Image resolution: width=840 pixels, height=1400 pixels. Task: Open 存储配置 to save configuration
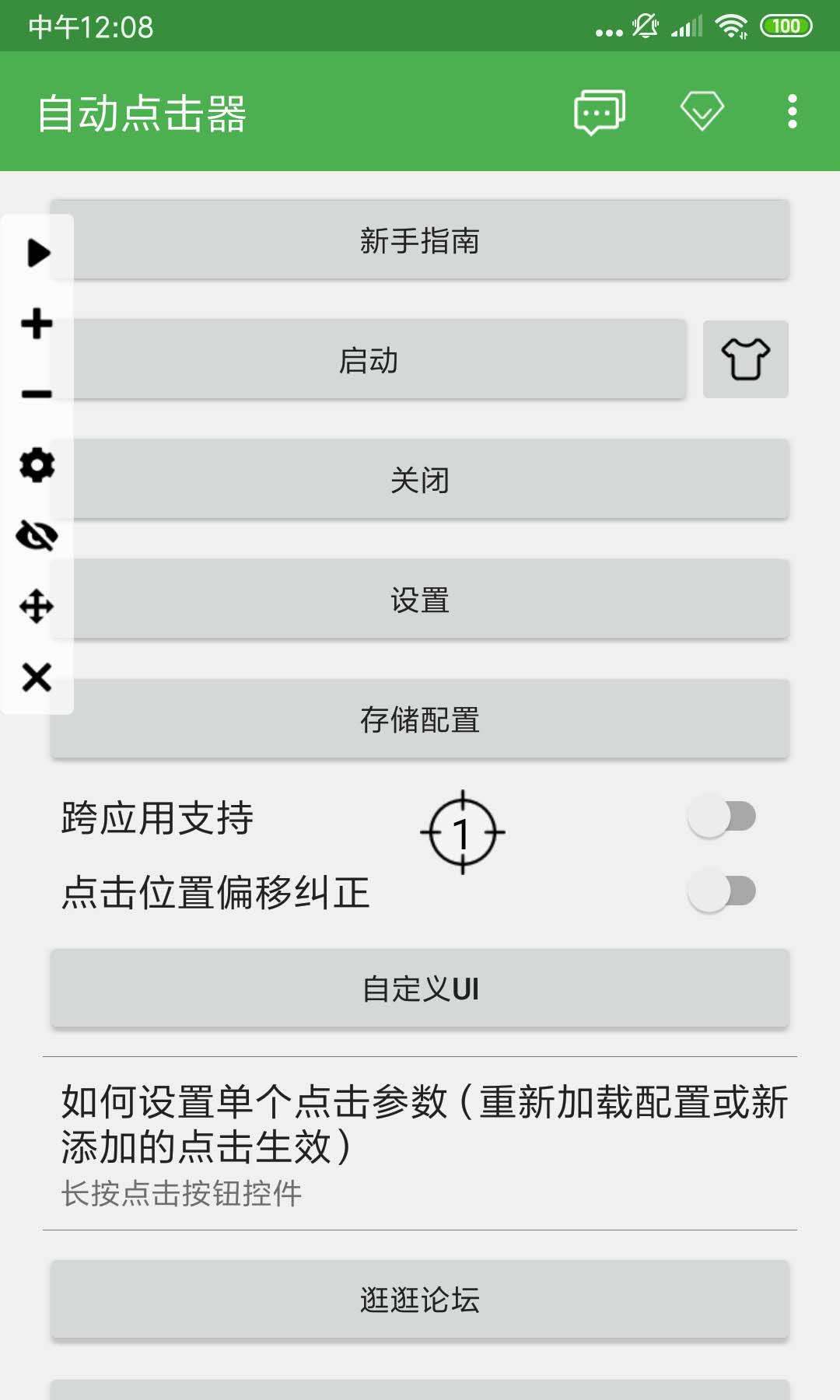pyautogui.click(x=420, y=718)
